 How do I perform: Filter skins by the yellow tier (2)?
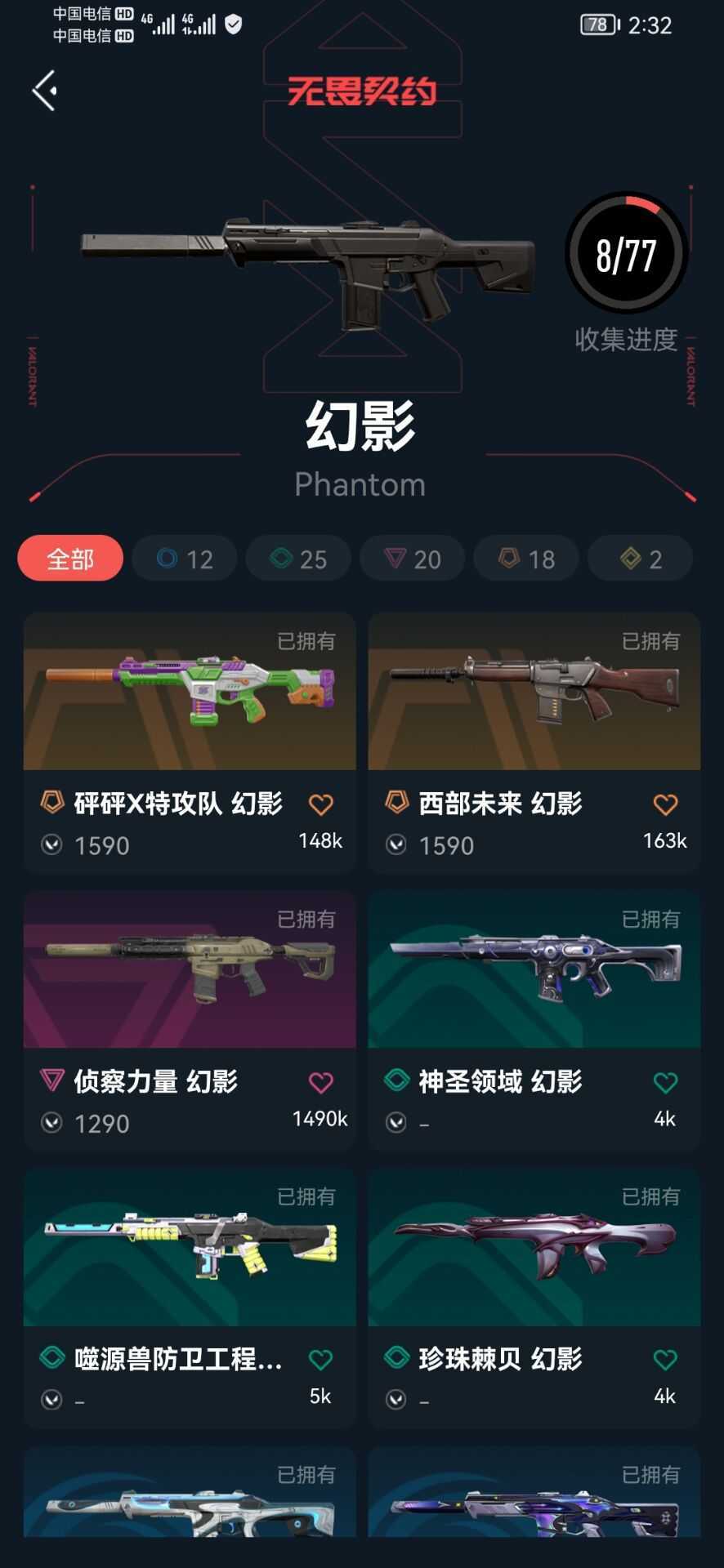[x=641, y=559]
